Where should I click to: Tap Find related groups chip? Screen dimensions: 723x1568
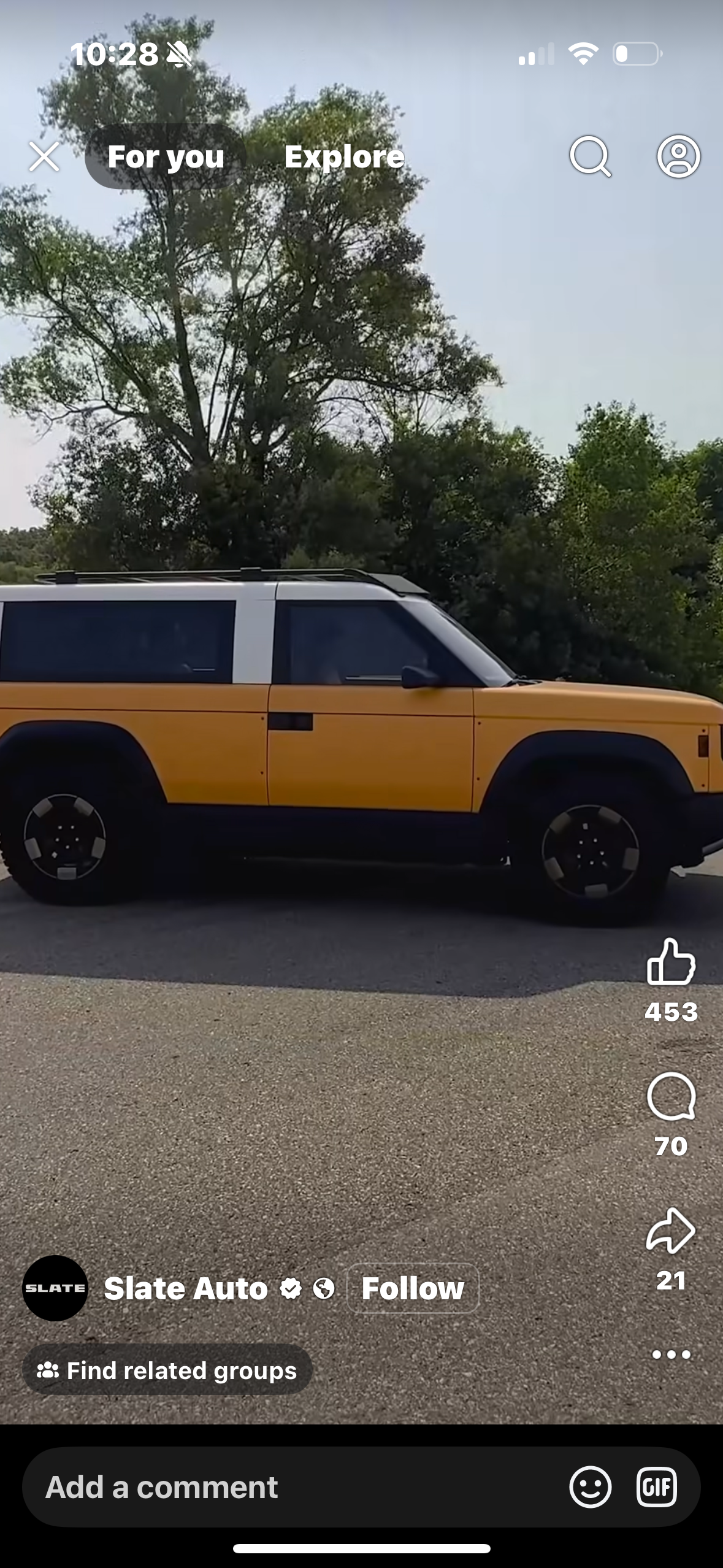(x=167, y=1370)
